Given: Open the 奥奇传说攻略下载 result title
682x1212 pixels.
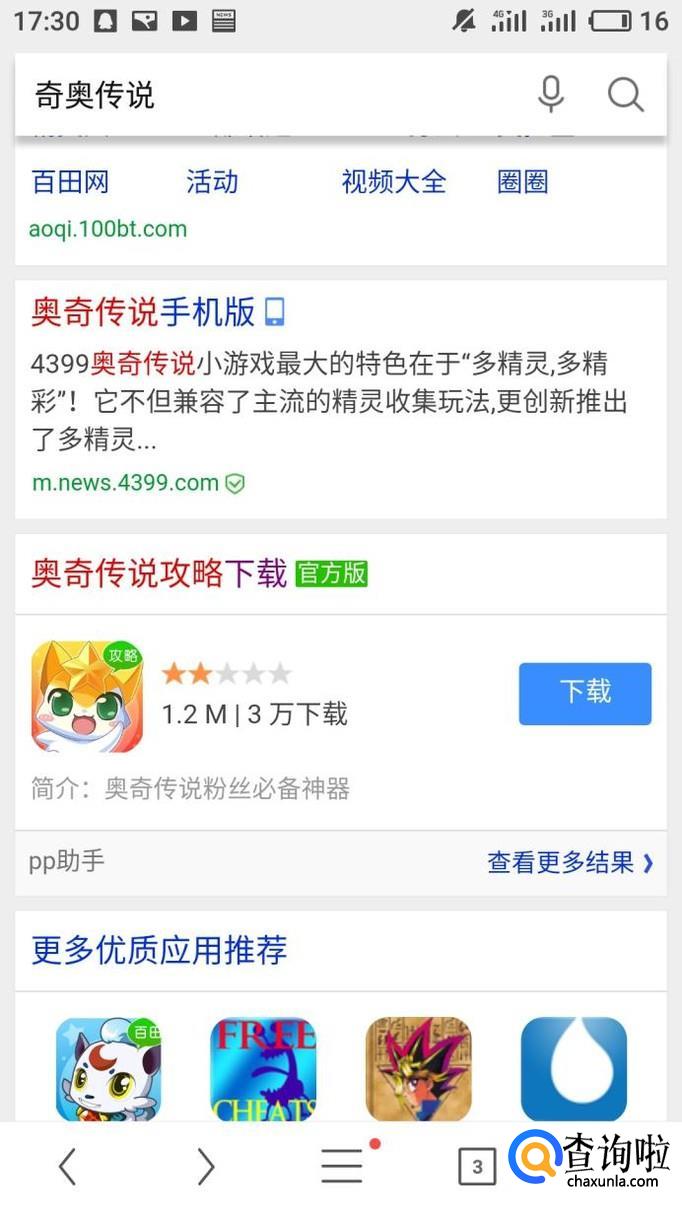Looking at the screenshot, I should click(x=159, y=573).
